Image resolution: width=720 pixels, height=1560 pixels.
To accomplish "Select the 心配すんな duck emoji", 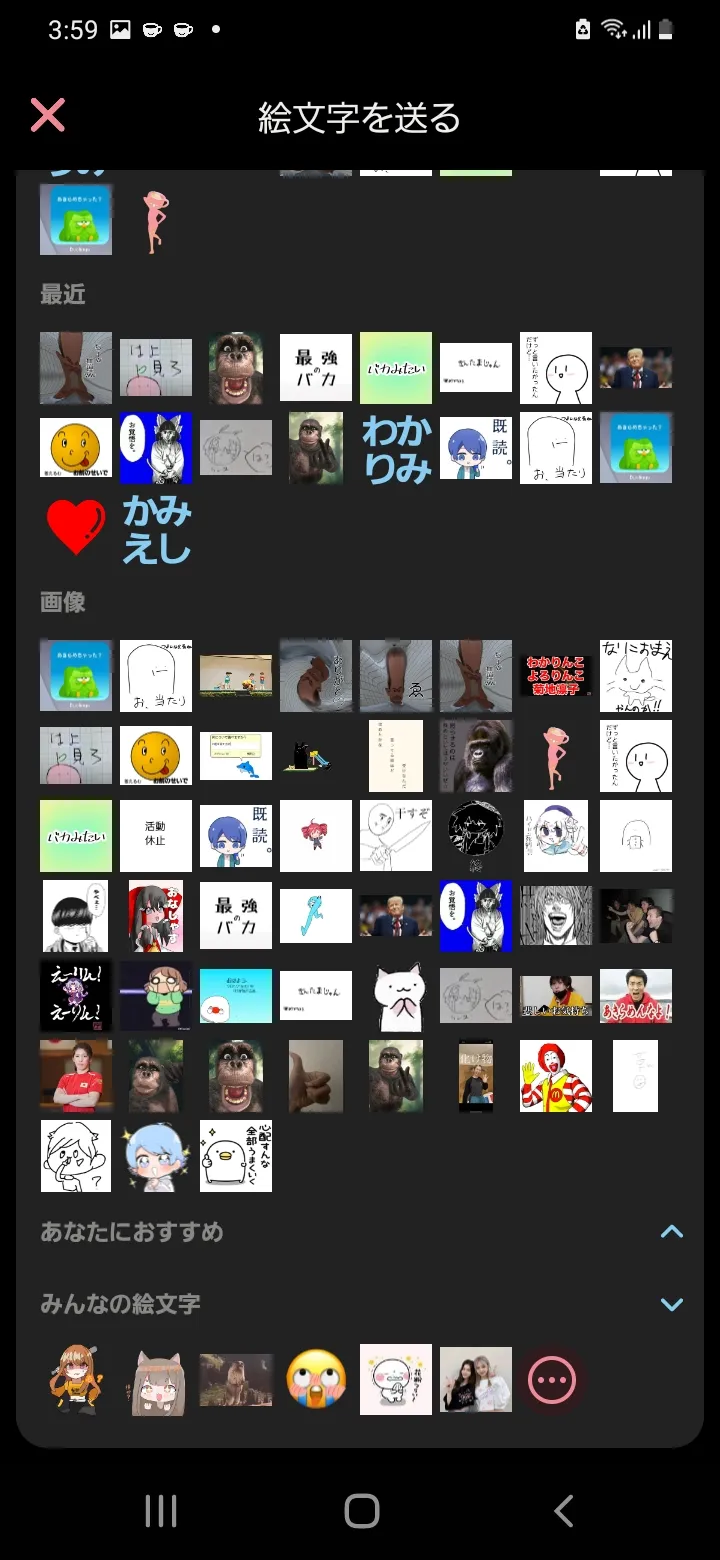I will point(236,1156).
